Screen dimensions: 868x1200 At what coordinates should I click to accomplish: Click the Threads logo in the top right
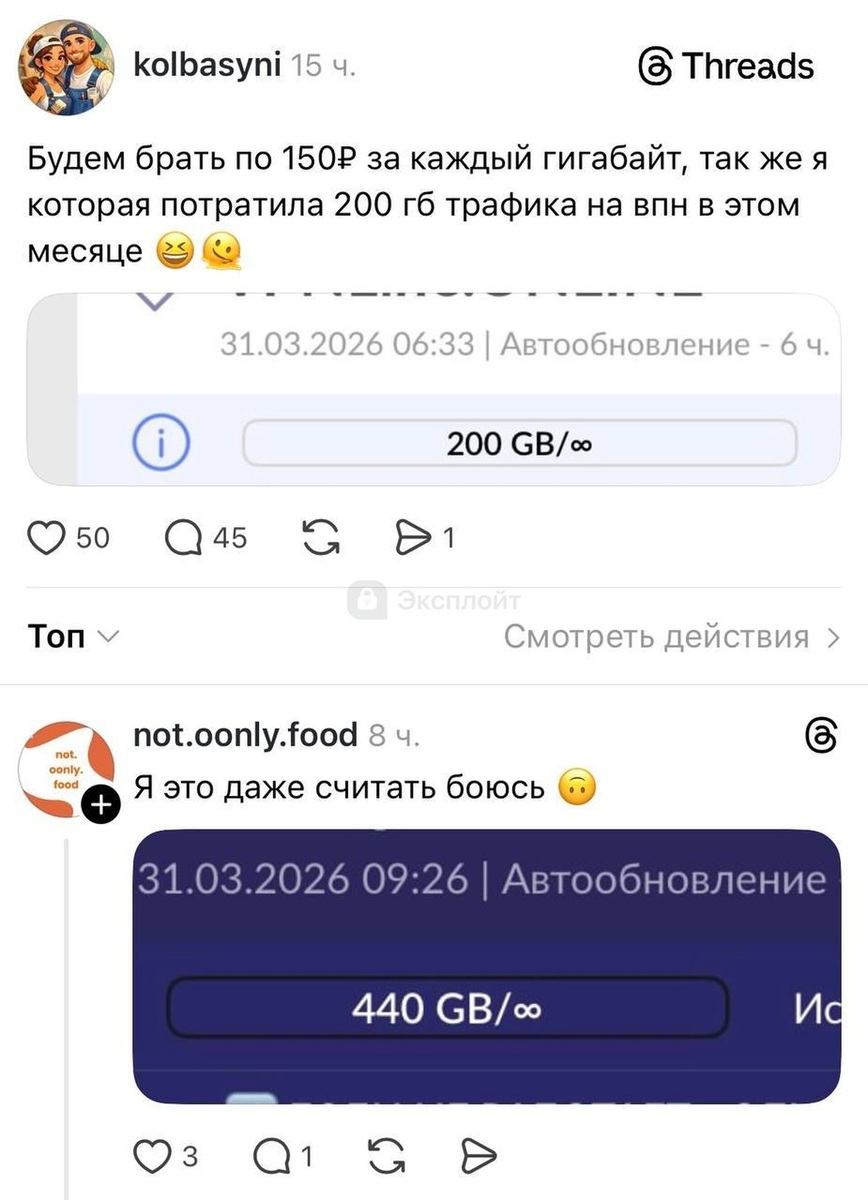coord(729,66)
